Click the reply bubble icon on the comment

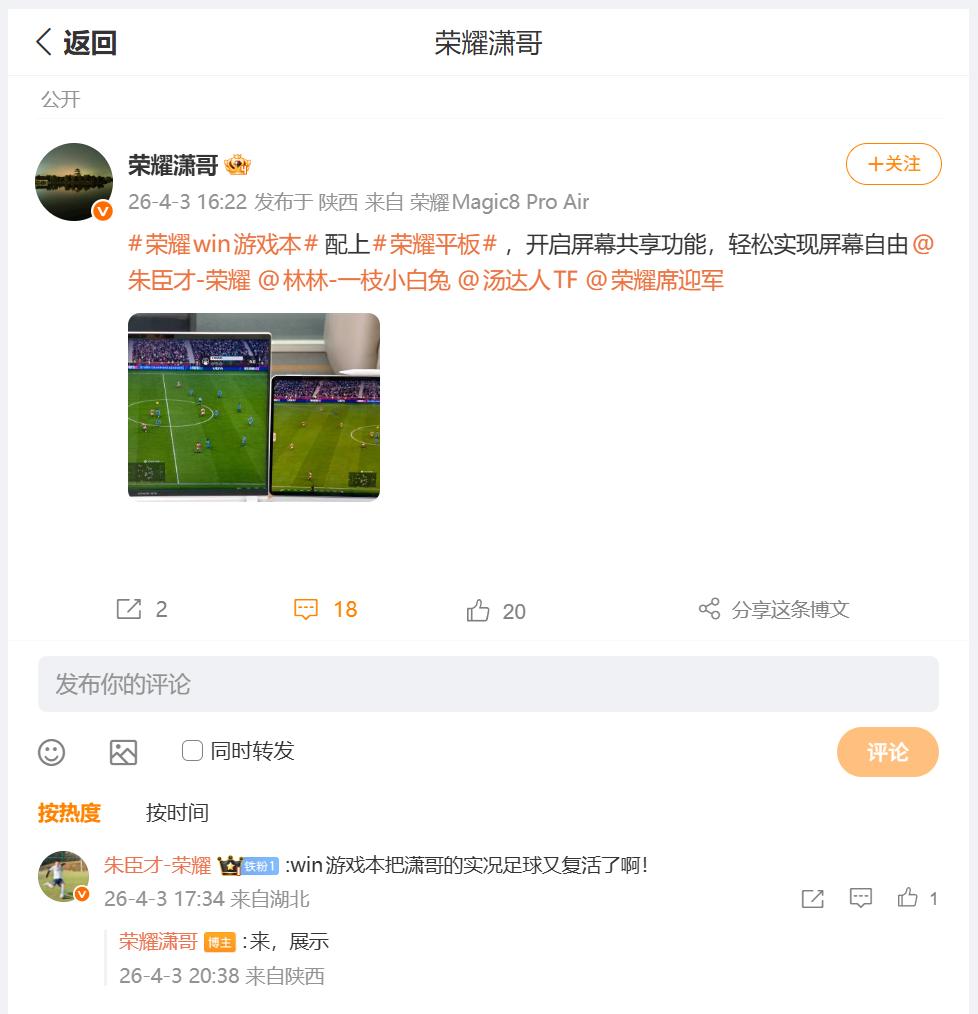pyautogui.click(x=861, y=899)
